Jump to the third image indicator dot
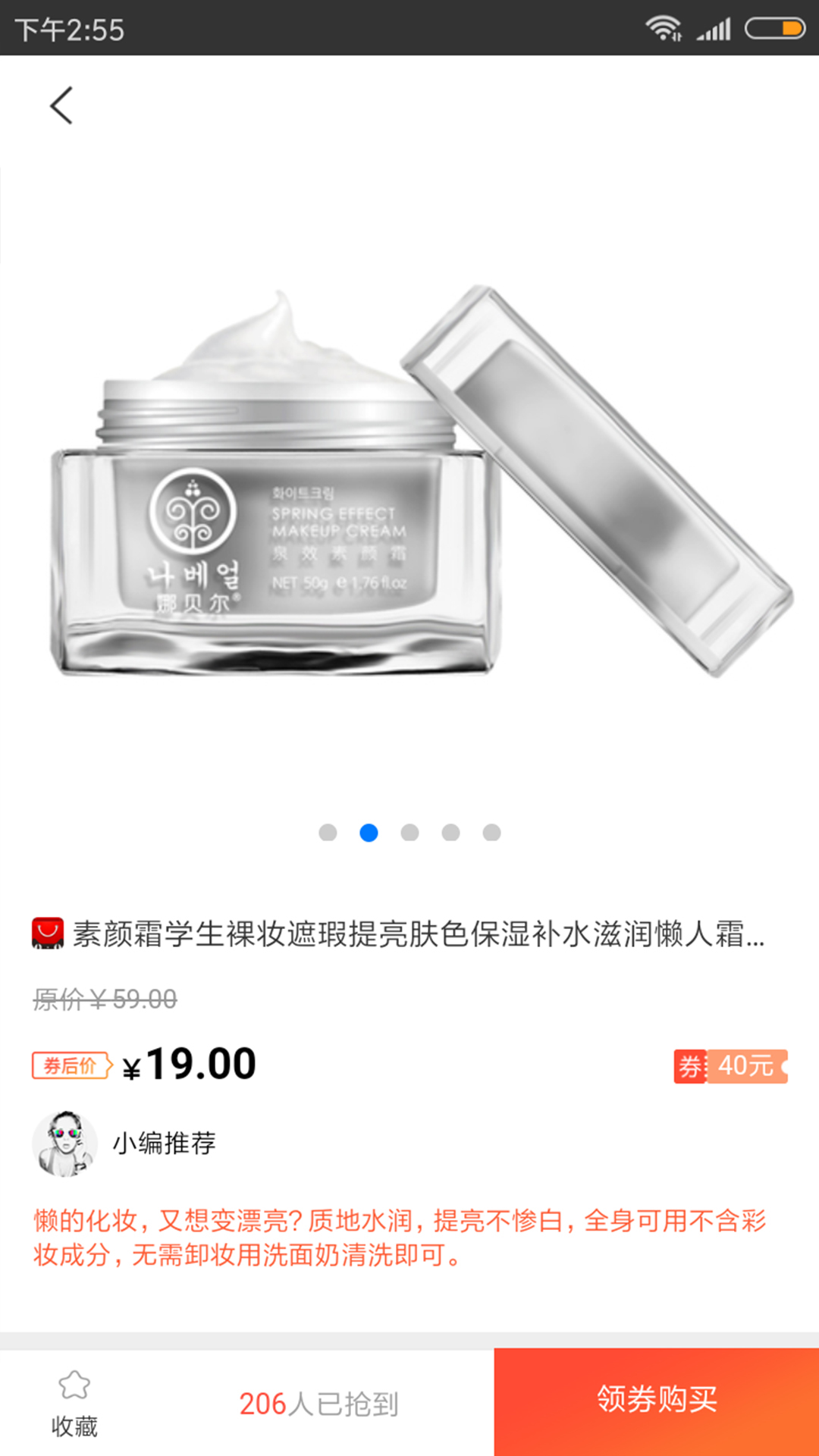 (x=409, y=833)
